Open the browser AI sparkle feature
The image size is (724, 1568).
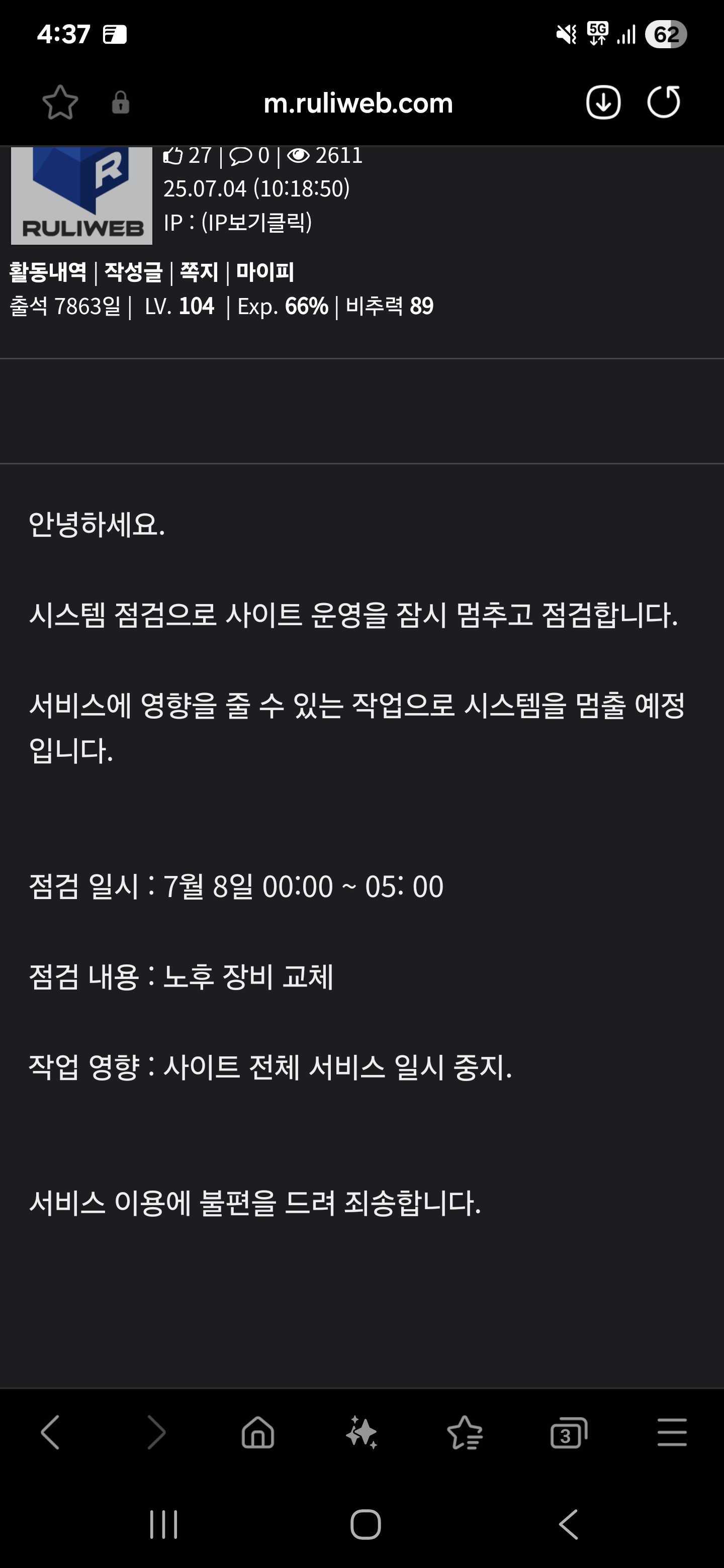coord(361,1432)
